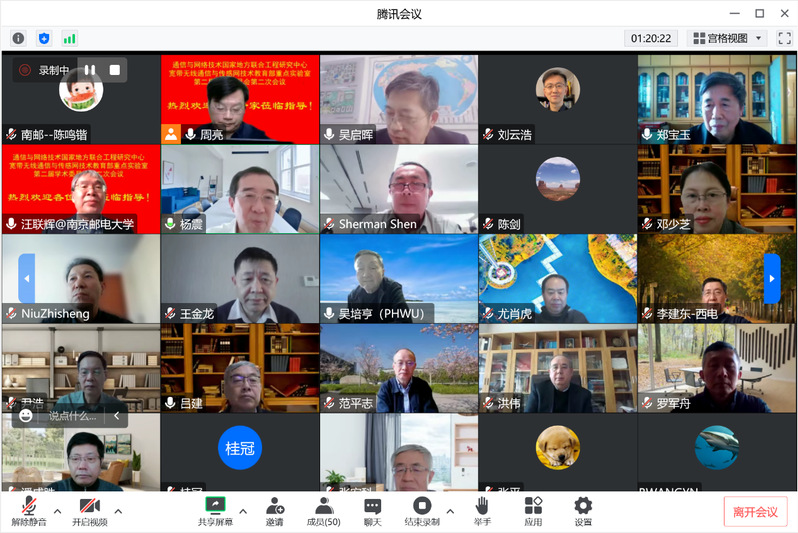Stop the meeting recording
The width and height of the screenshot is (798, 533).
(115, 70)
